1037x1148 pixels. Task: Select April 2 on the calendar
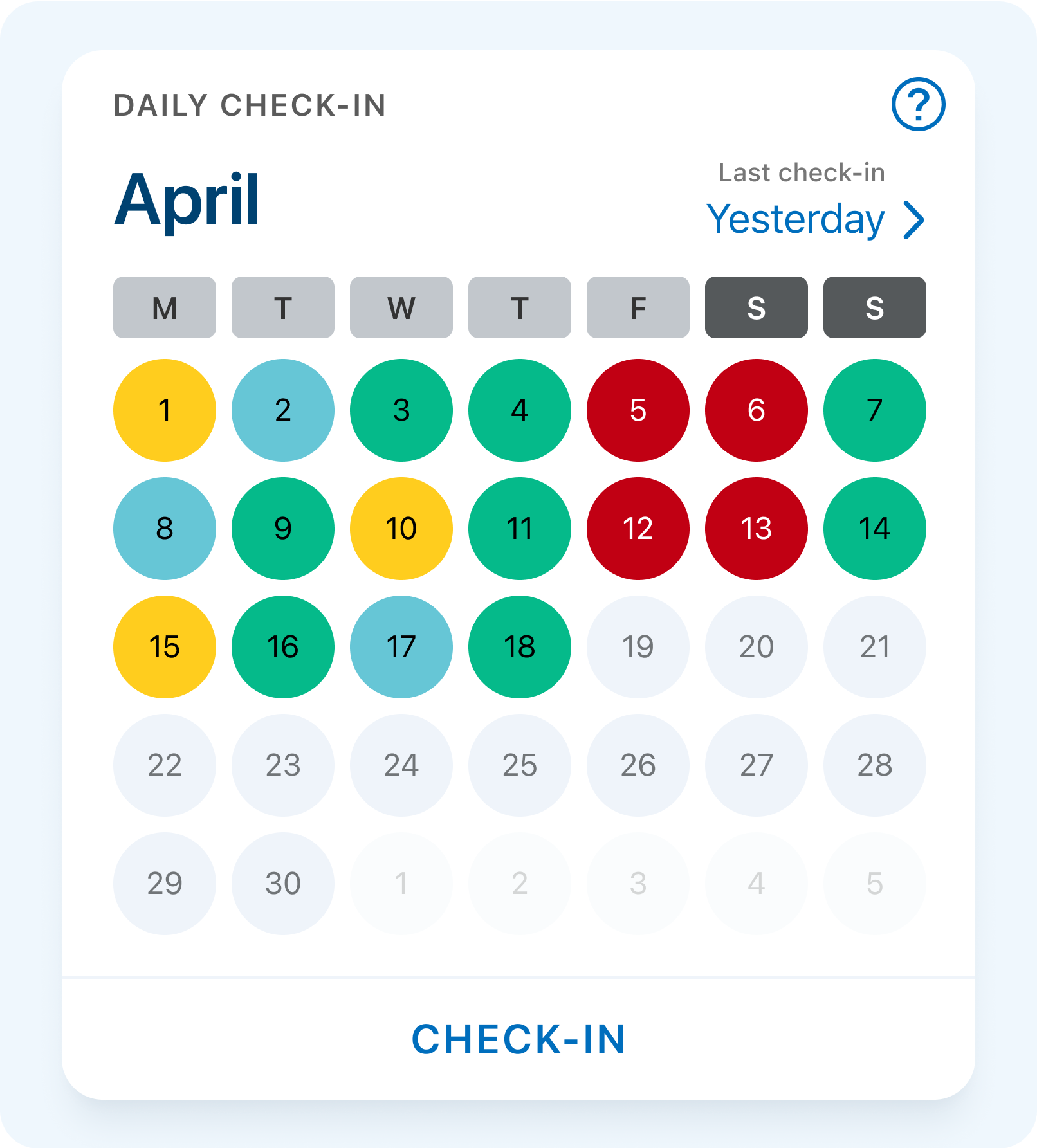click(x=283, y=410)
